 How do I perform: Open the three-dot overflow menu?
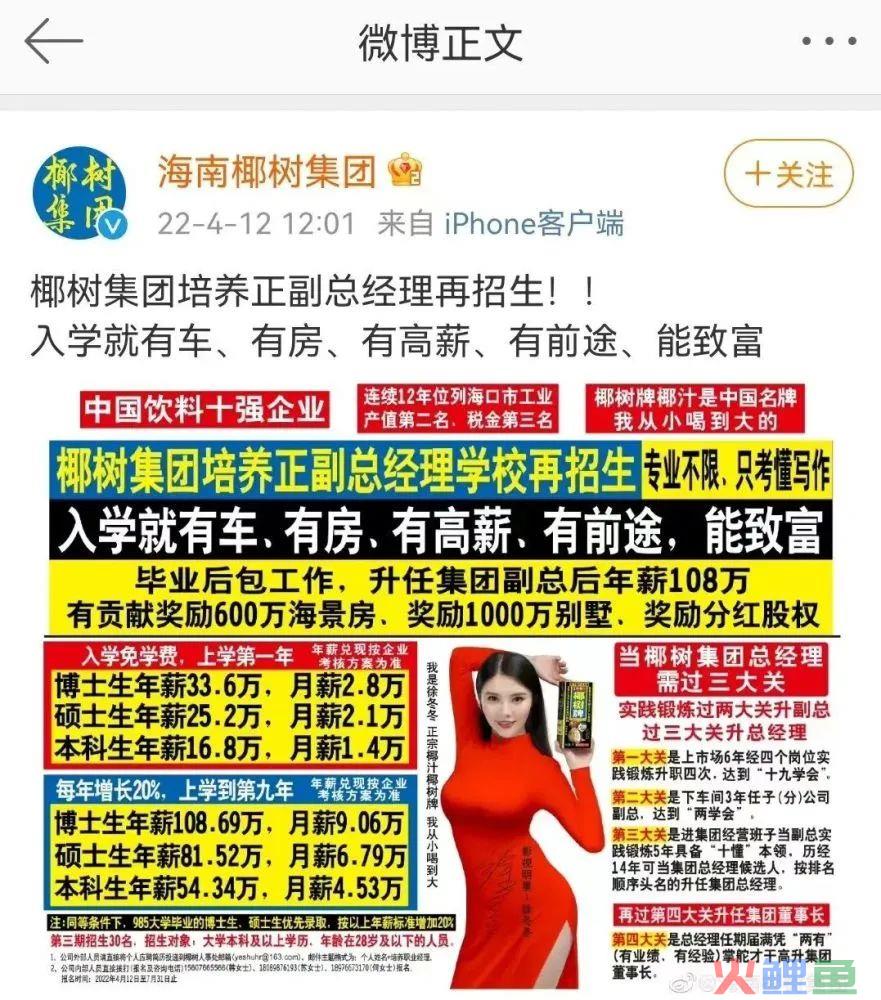pyautogui.click(x=829, y=43)
